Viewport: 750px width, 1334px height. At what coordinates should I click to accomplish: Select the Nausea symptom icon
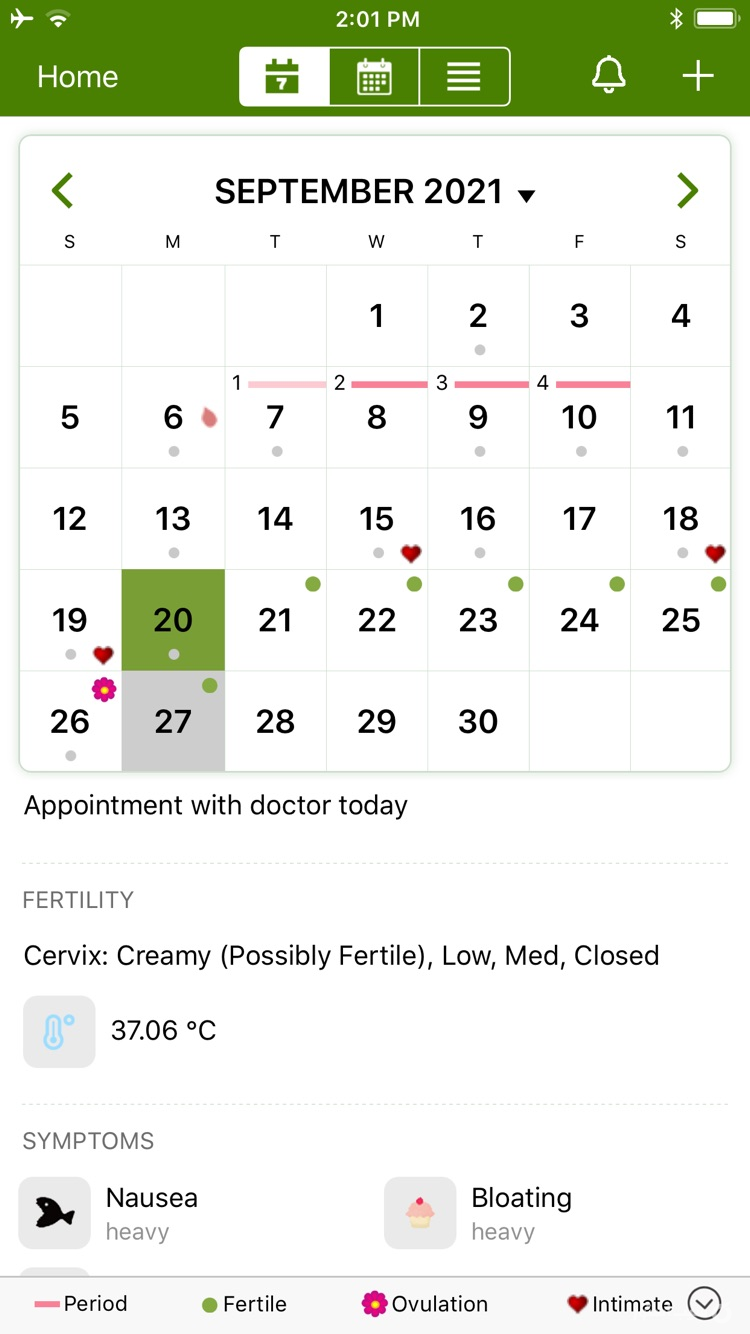click(54, 1213)
